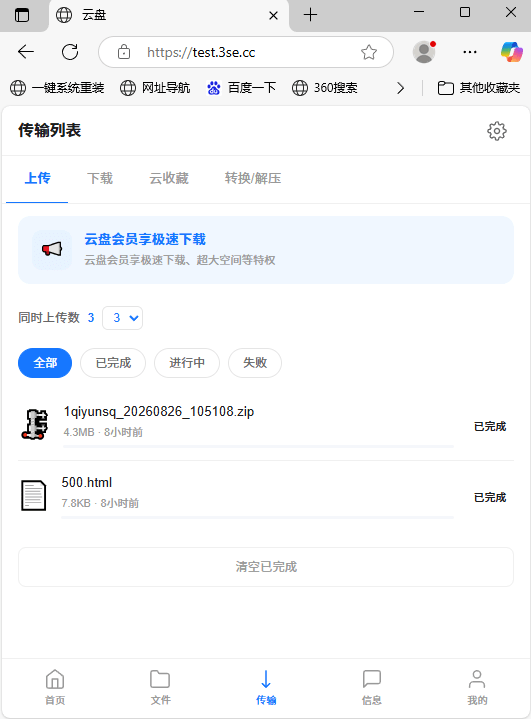This screenshot has width=531, height=719.
Task: Open the transfer list settings gear
Action: pos(497,131)
